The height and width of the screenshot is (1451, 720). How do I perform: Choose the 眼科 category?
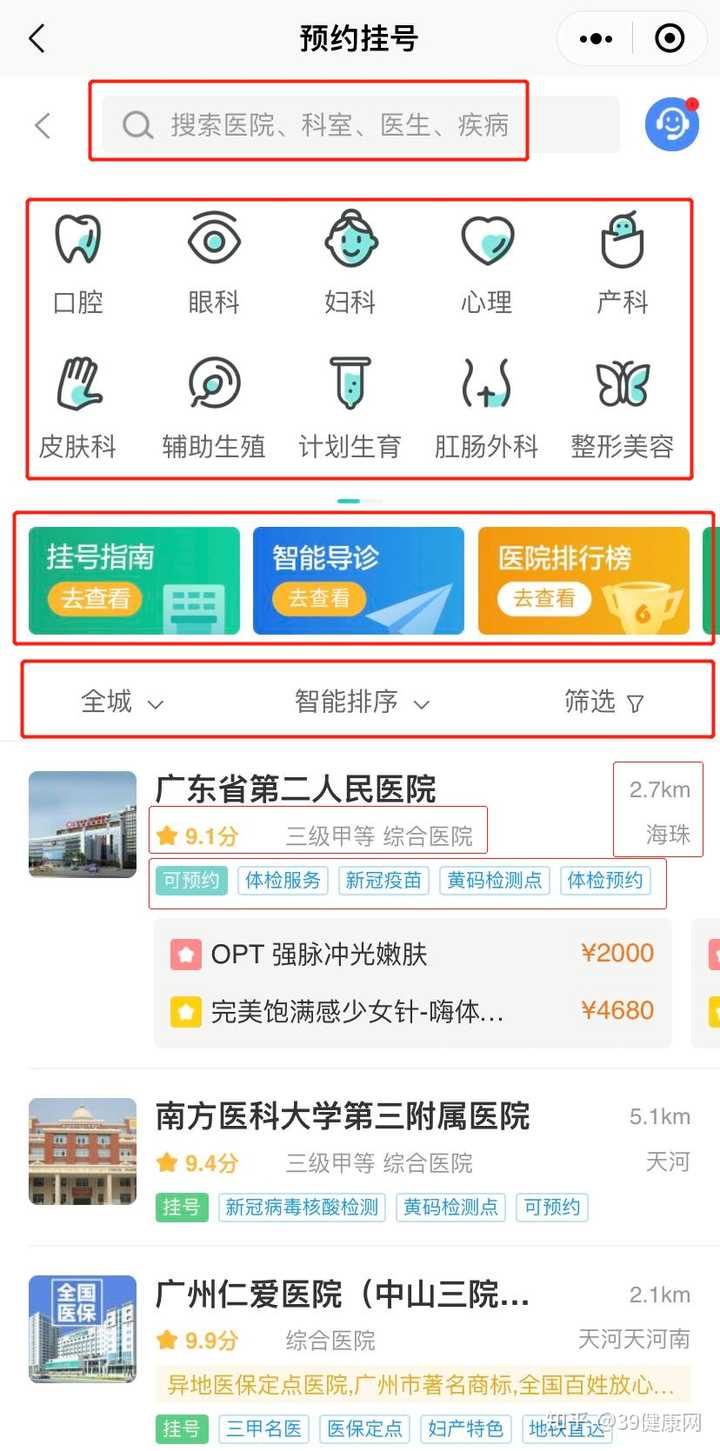click(x=214, y=262)
